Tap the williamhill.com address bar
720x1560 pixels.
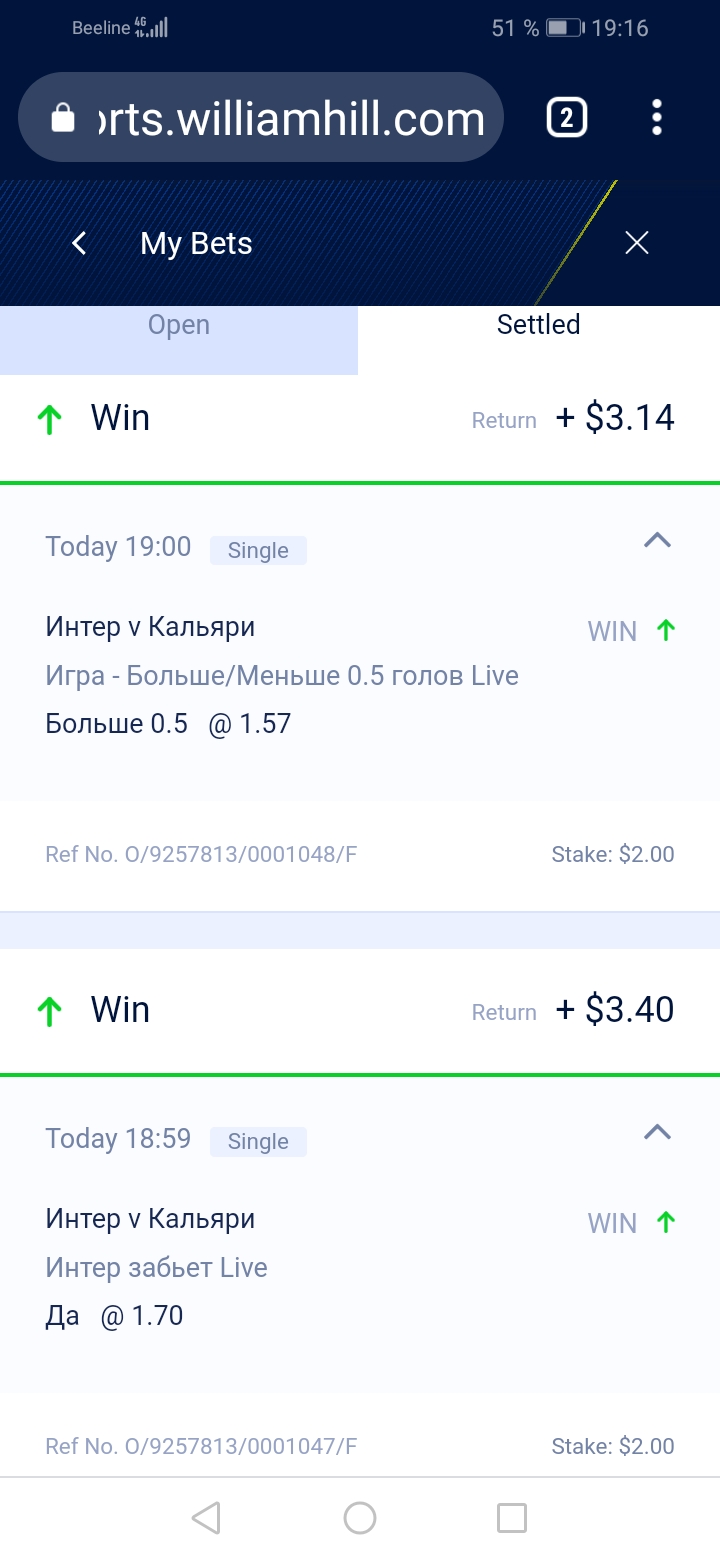coord(260,118)
